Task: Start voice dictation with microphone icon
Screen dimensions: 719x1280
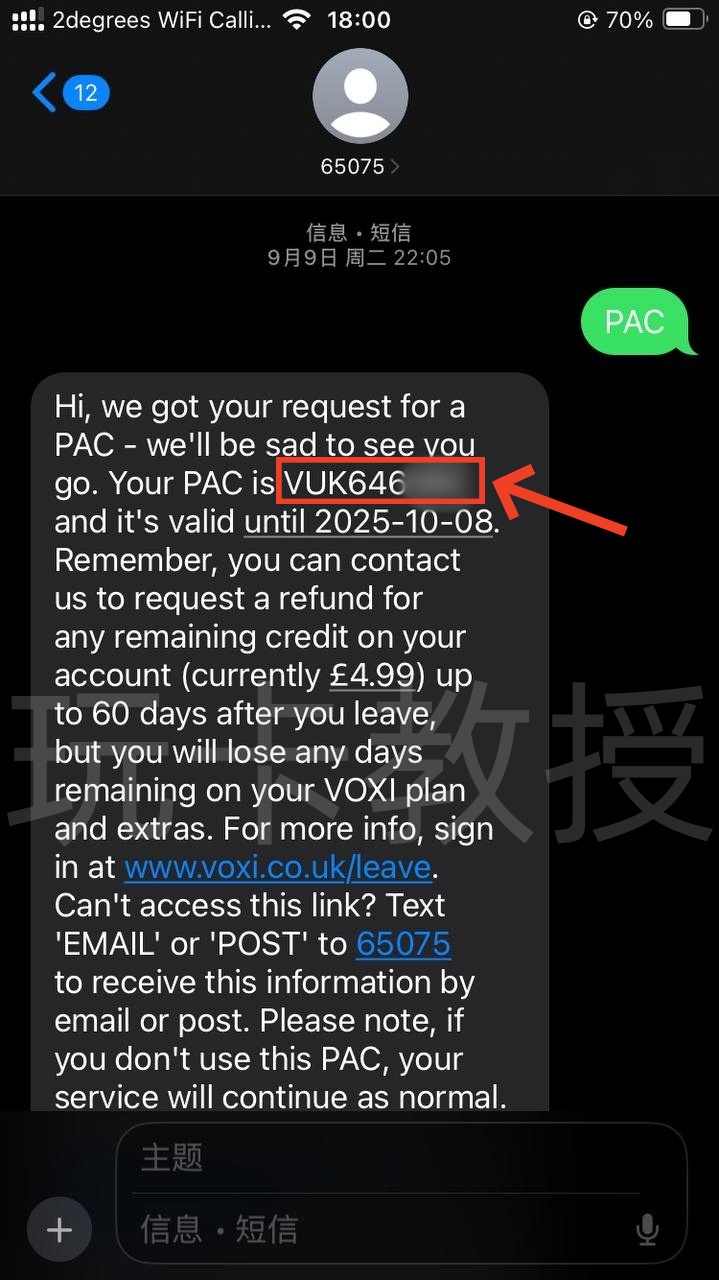Action: coord(648,1229)
